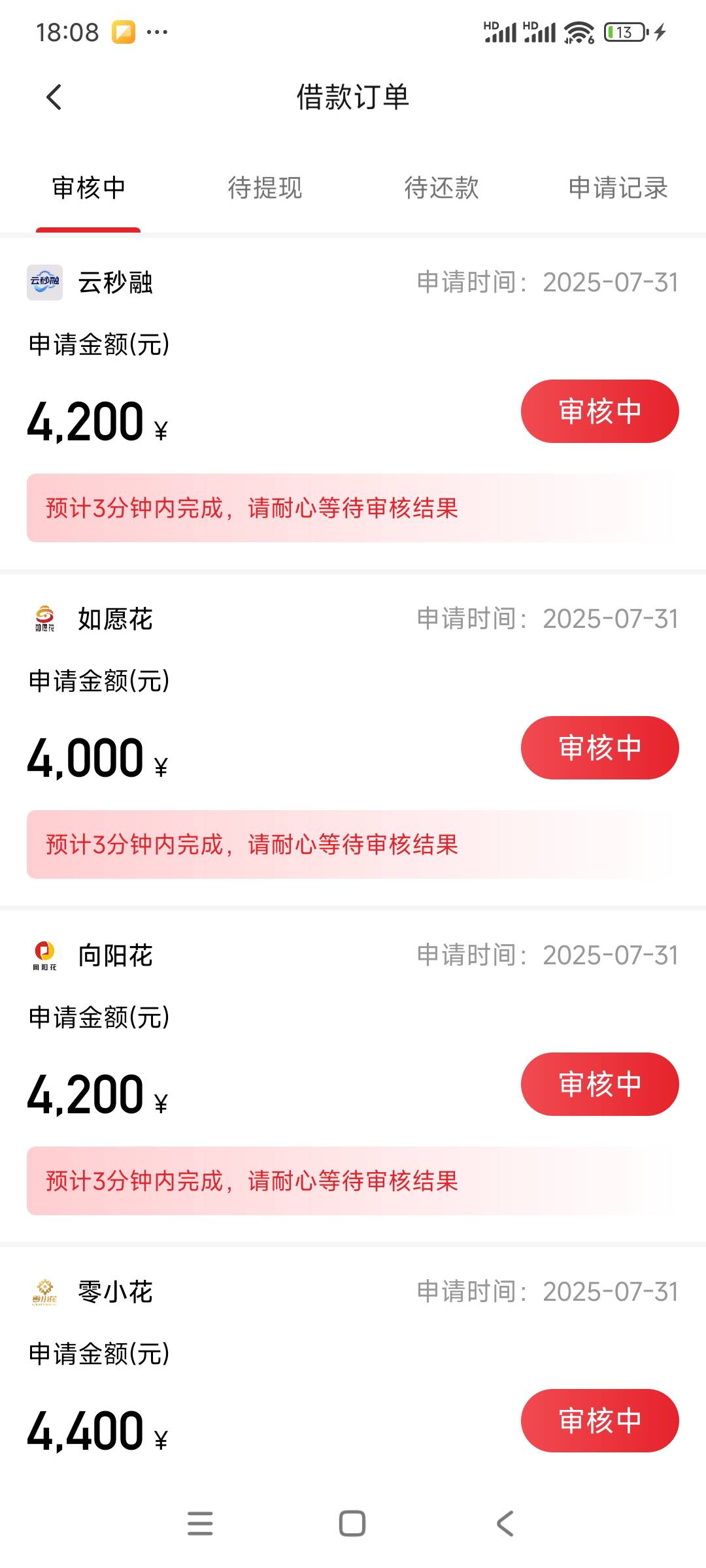Switch to the 待提现 tab
Viewport: 706px width, 1568px height.
(x=265, y=188)
